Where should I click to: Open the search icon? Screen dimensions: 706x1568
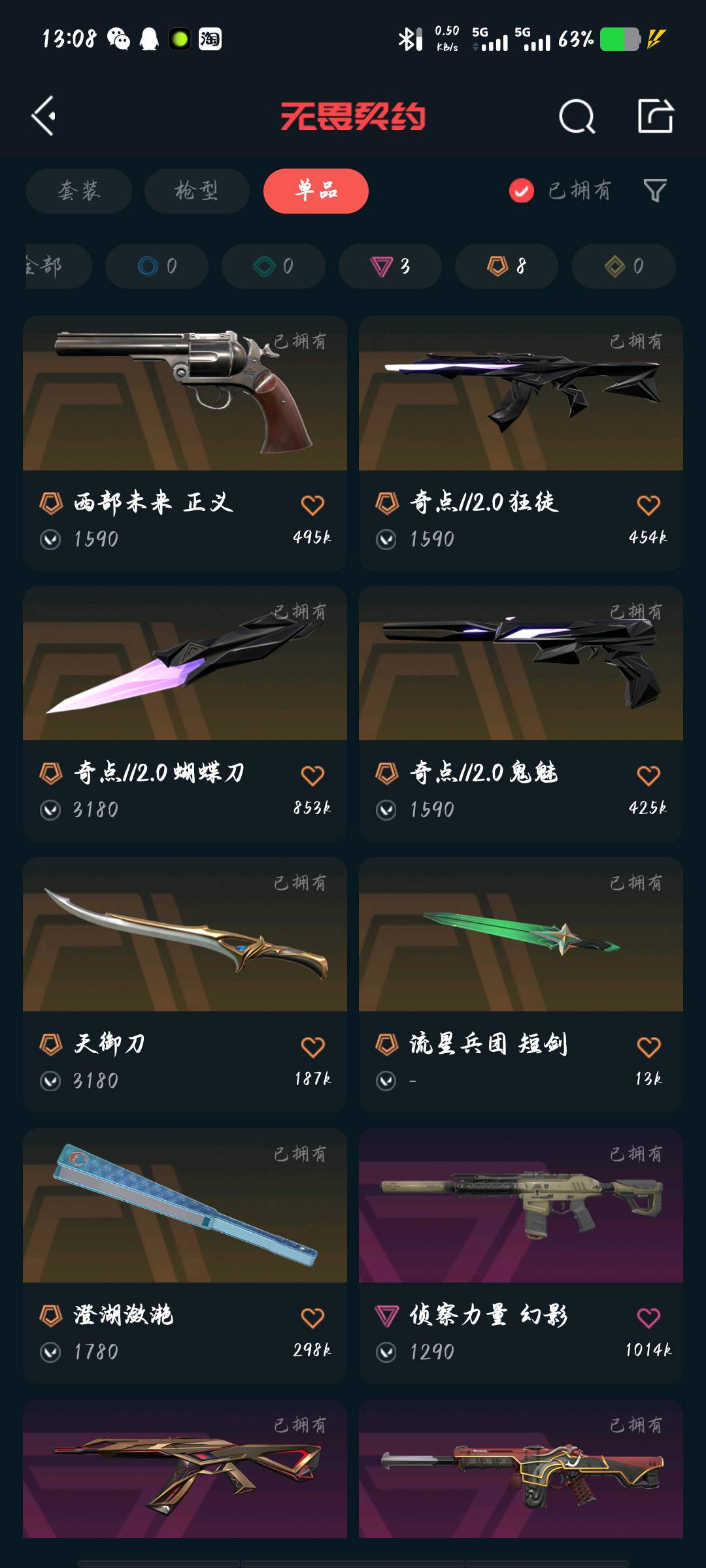click(x=577, y=117)
